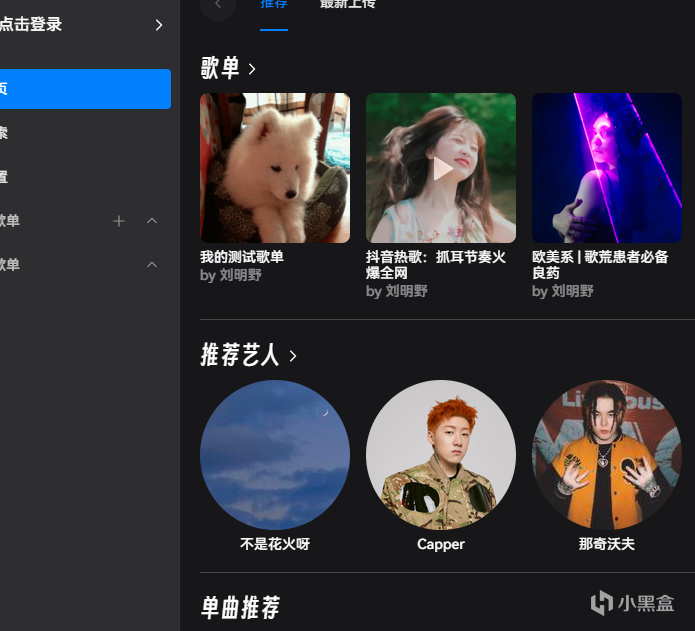Expand the 推荐艺人 section
The height and width of the screenshot is (631, 695).
(293, 355)
